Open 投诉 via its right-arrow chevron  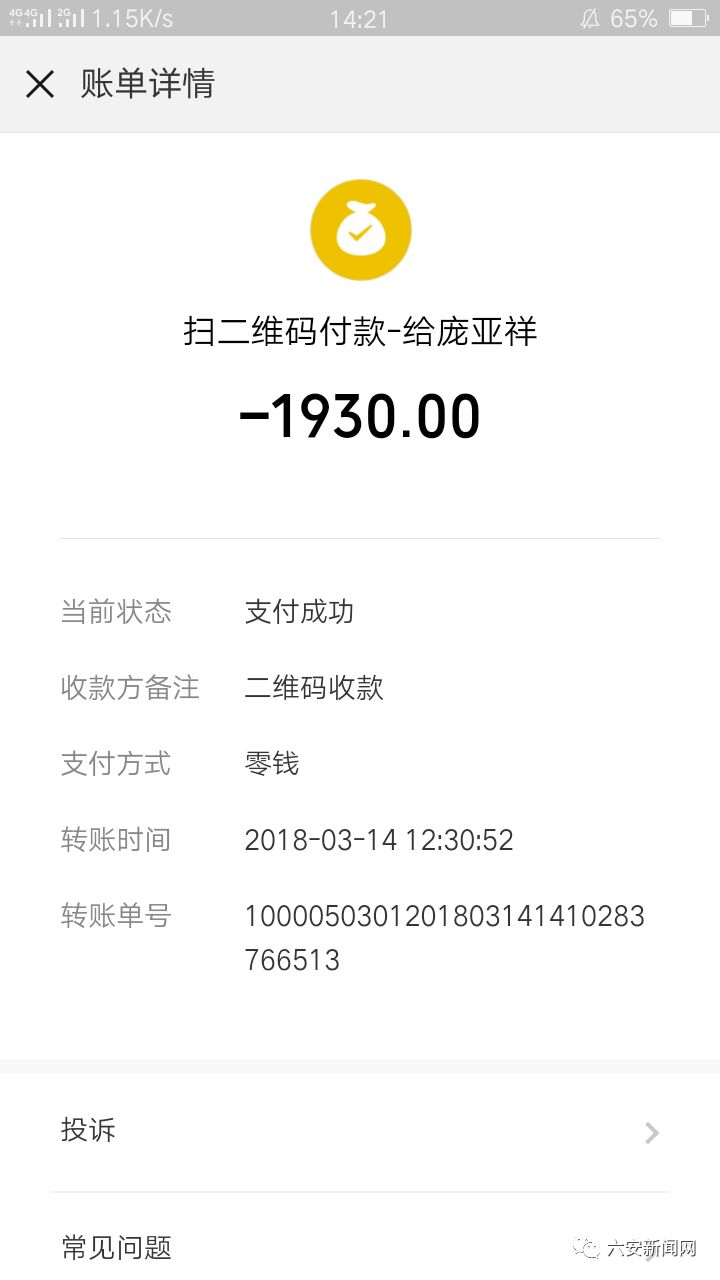pos(651,1132)
